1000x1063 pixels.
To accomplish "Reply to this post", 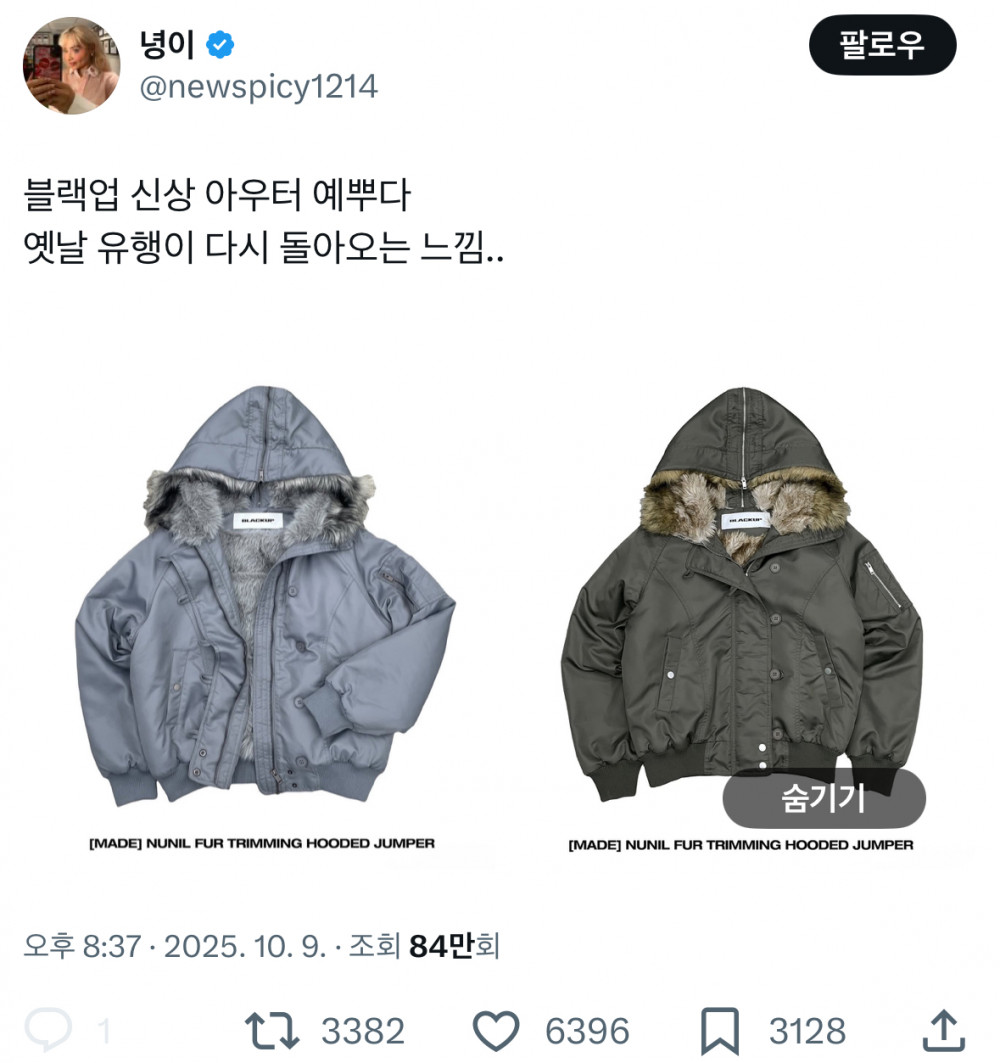I will pyautogui.click(x=48, y=1029).
